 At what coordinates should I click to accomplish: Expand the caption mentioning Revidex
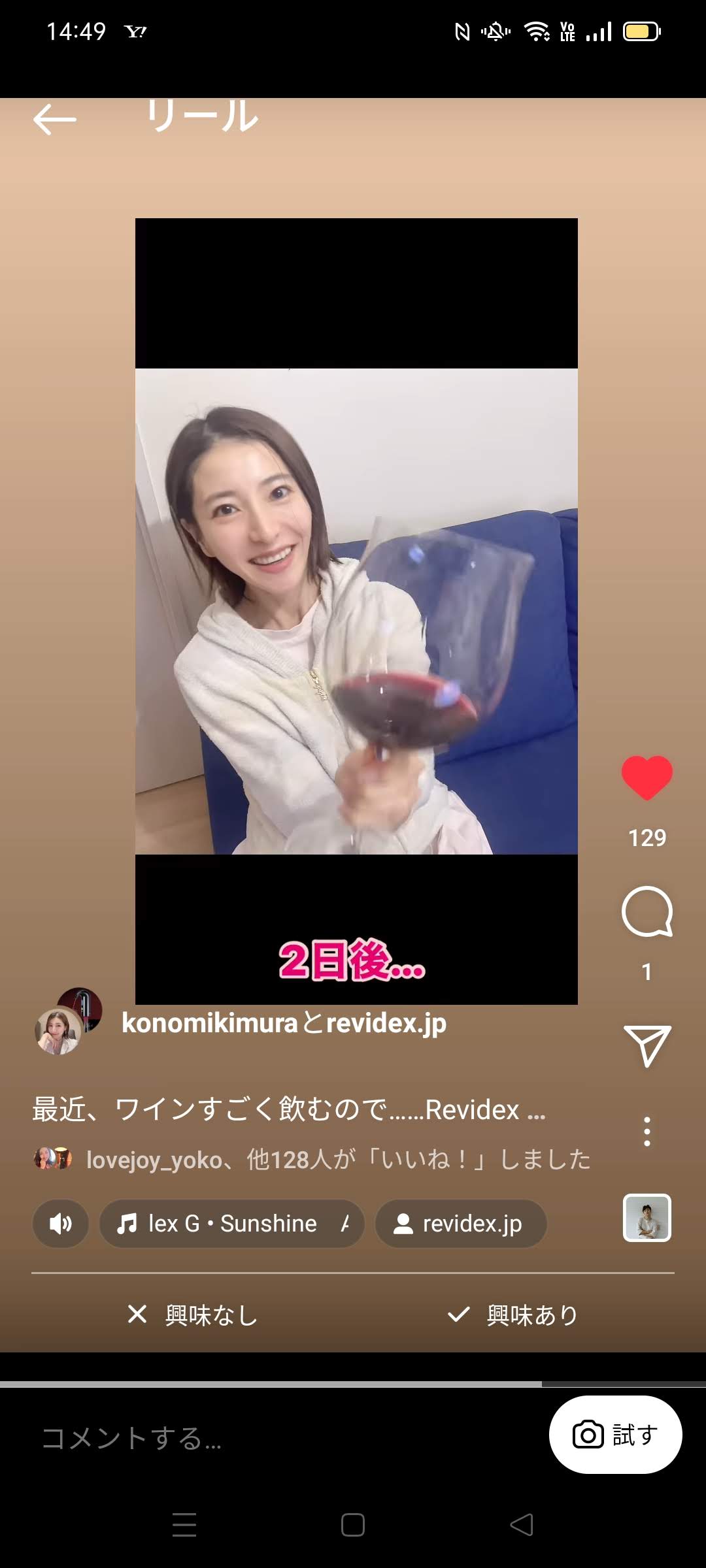[289, 1110]
